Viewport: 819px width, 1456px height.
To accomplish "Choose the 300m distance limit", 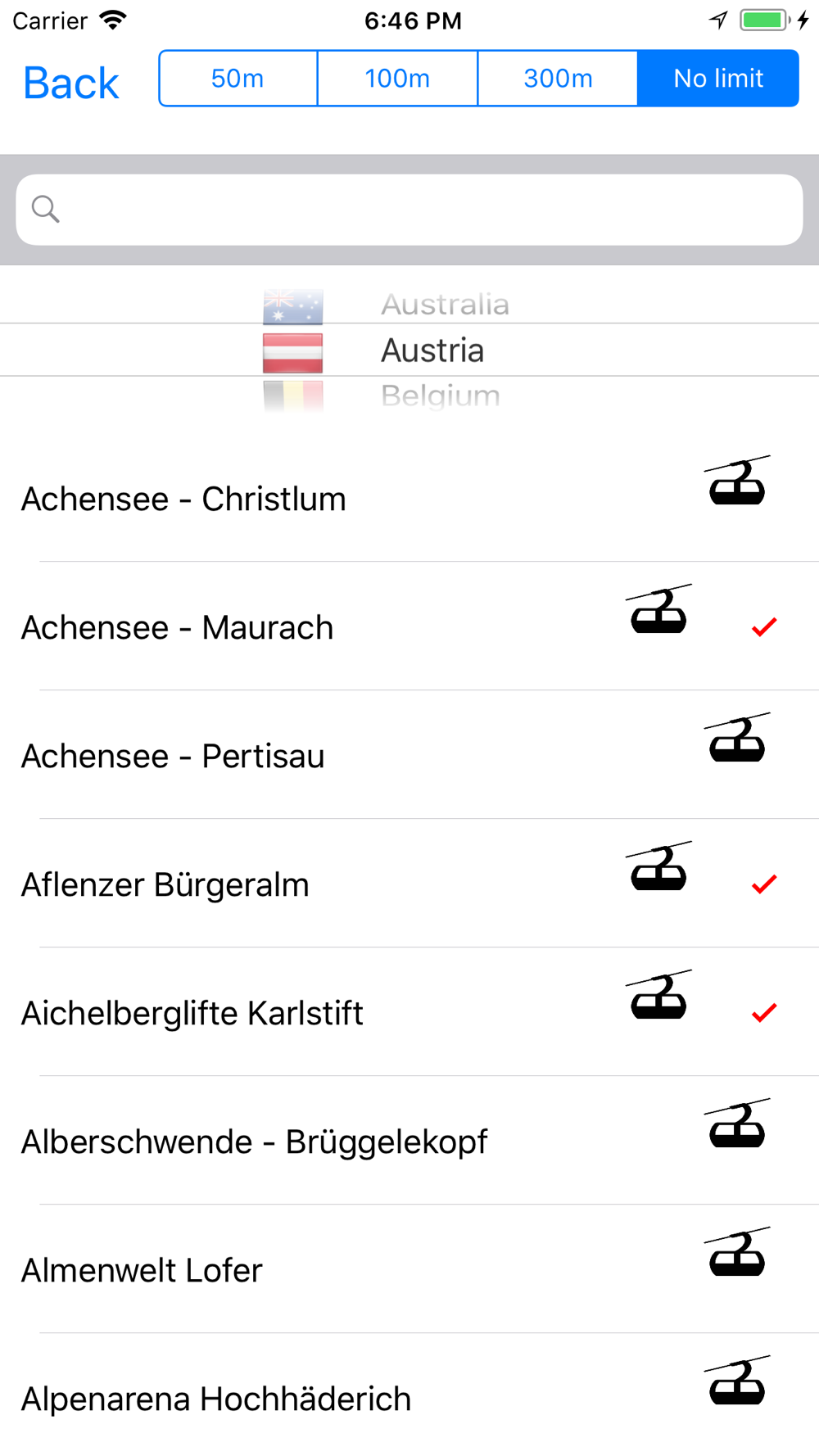I will point(558,79).
